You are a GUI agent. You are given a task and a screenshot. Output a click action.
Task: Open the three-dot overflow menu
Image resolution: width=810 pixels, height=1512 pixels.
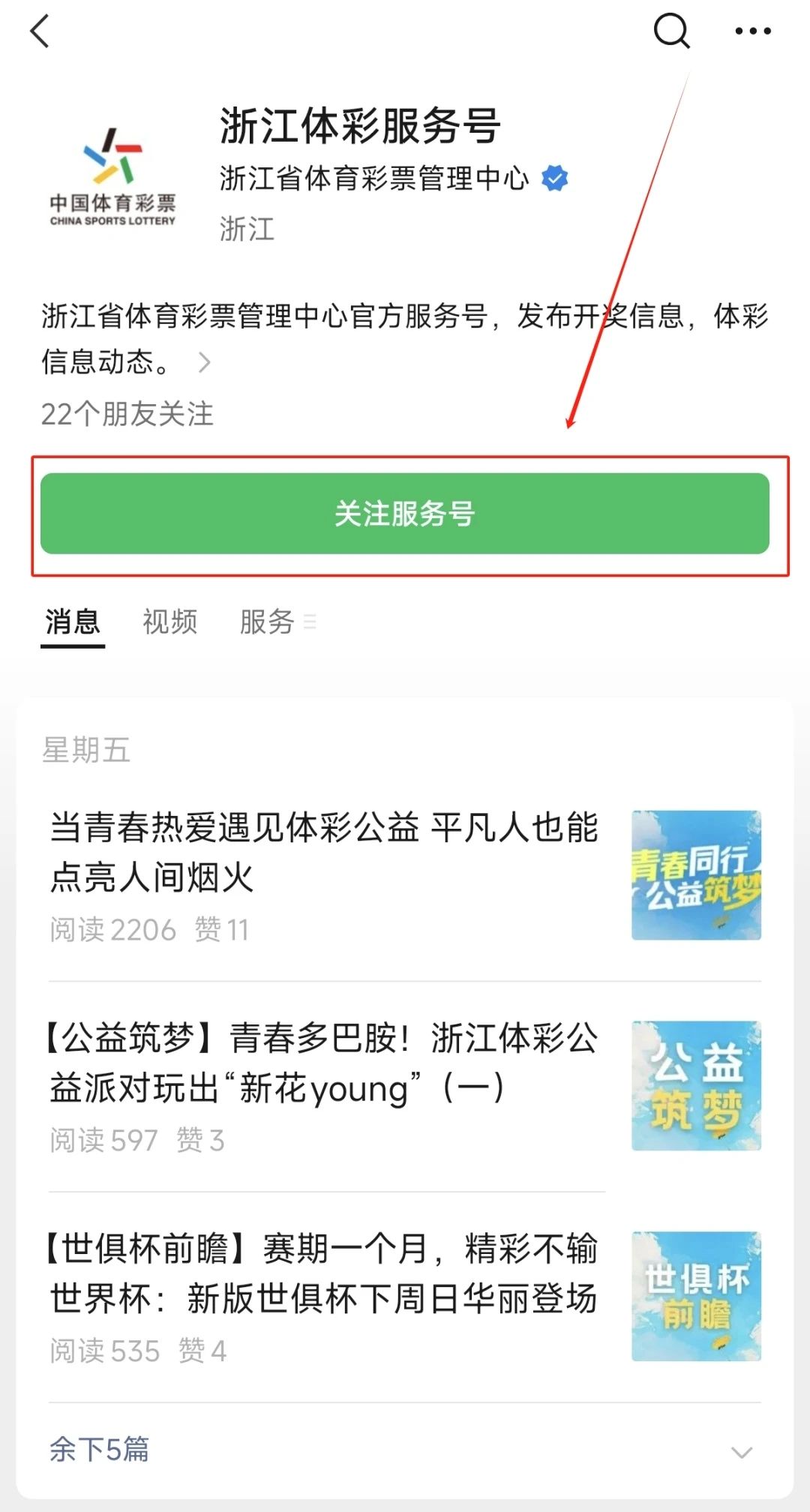[x=752, y=31]
